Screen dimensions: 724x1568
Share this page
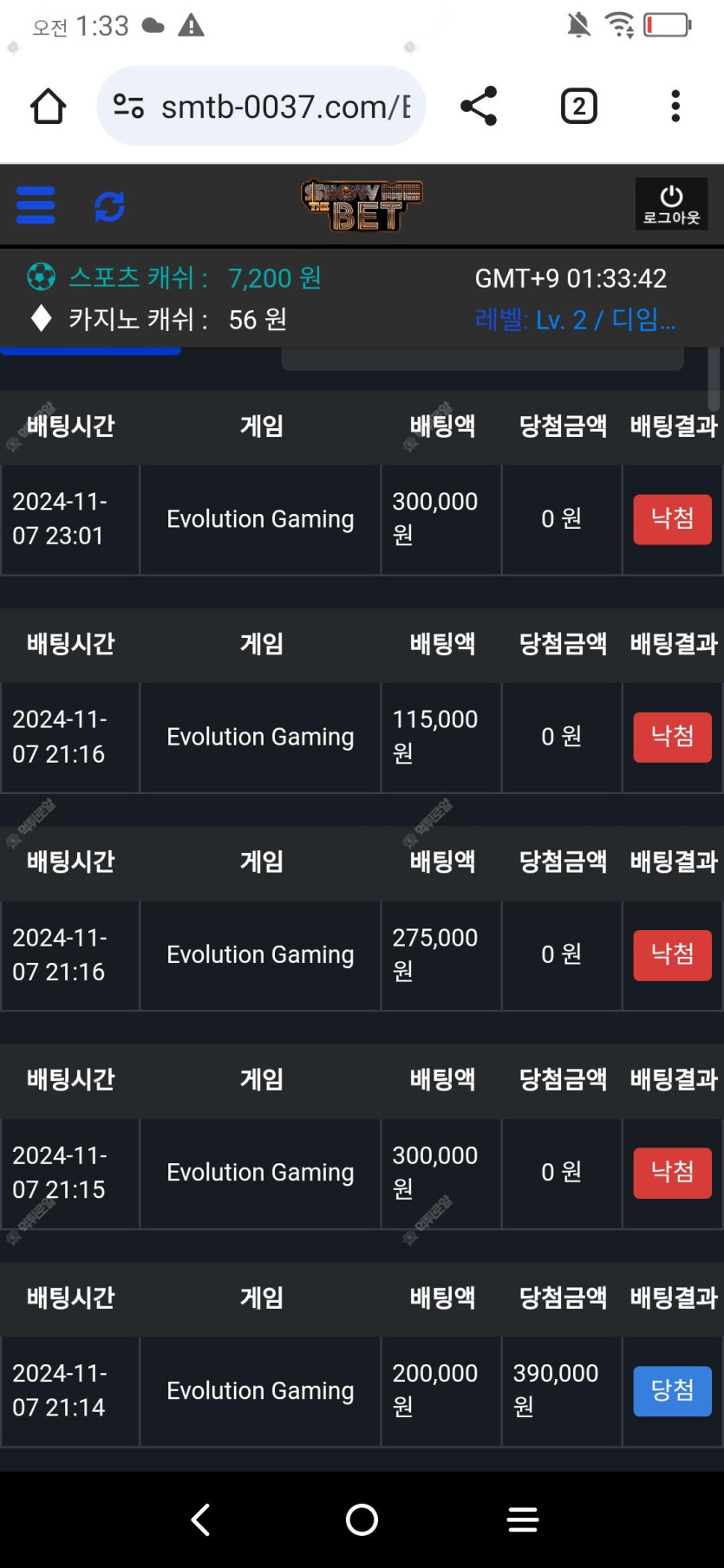479,107
